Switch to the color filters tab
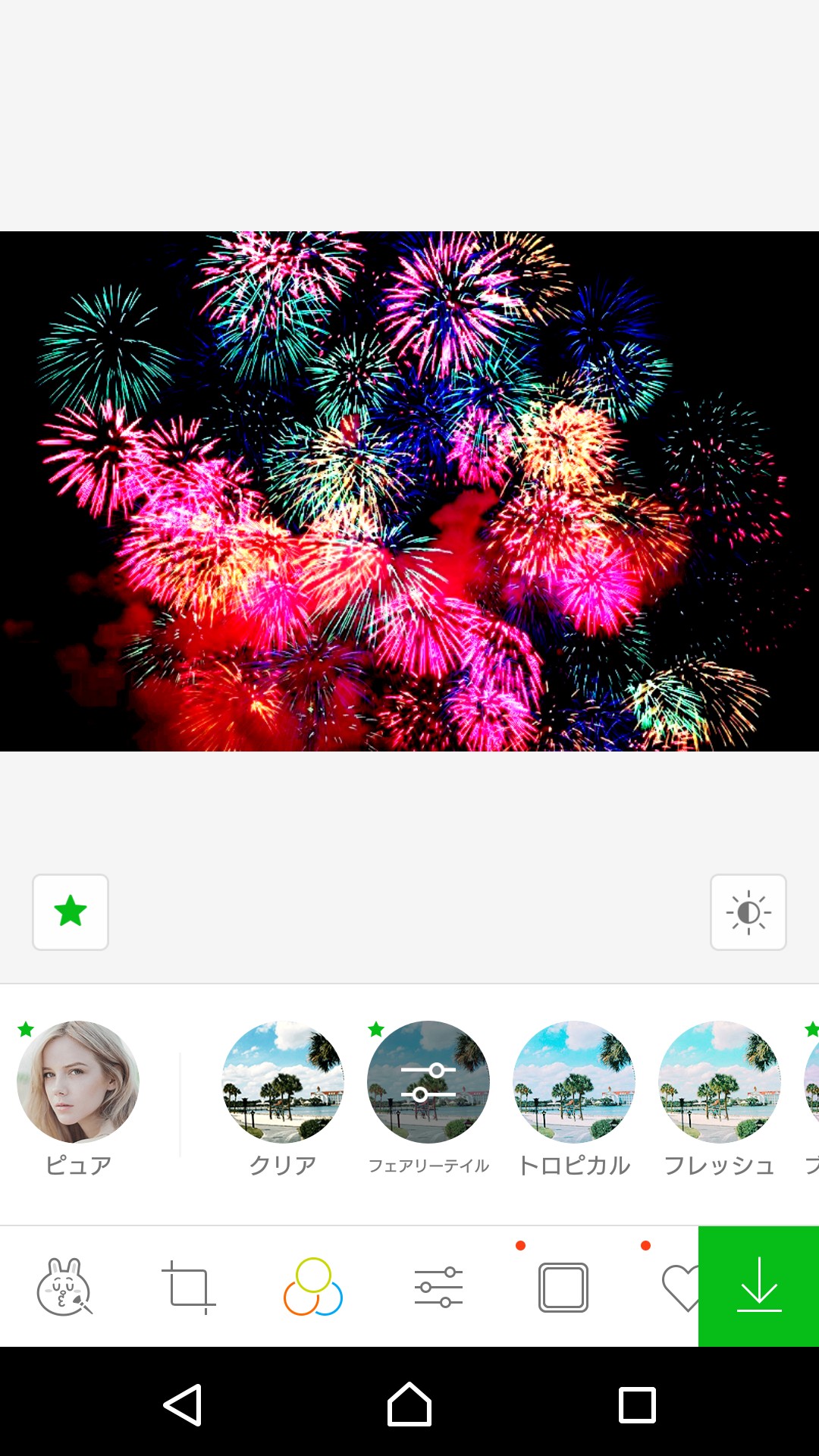Viewport: 819px width, 1456px height. pyautogui.click(x=313, y=1287)
